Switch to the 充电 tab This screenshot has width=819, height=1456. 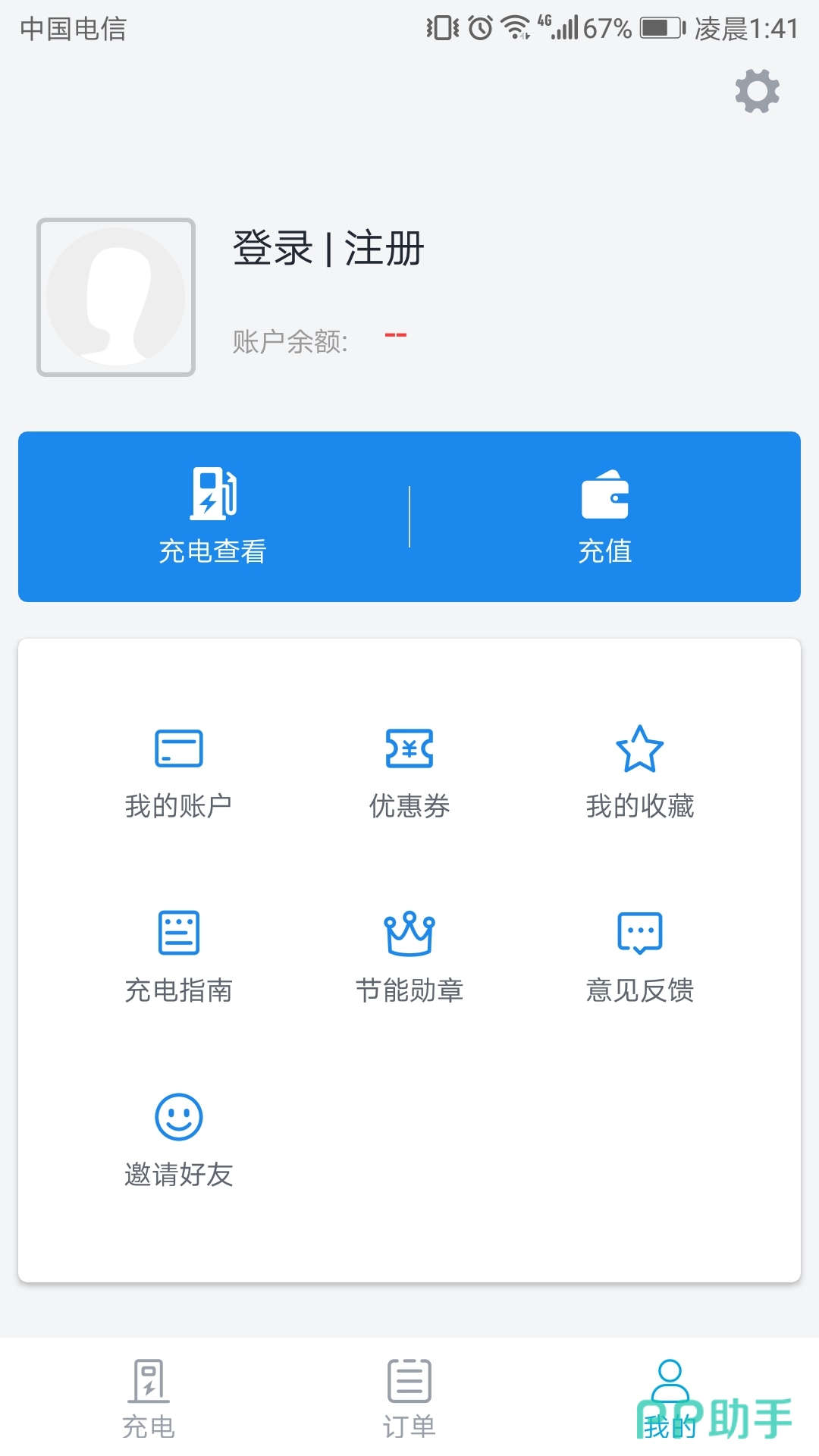tap(149, 1398)
